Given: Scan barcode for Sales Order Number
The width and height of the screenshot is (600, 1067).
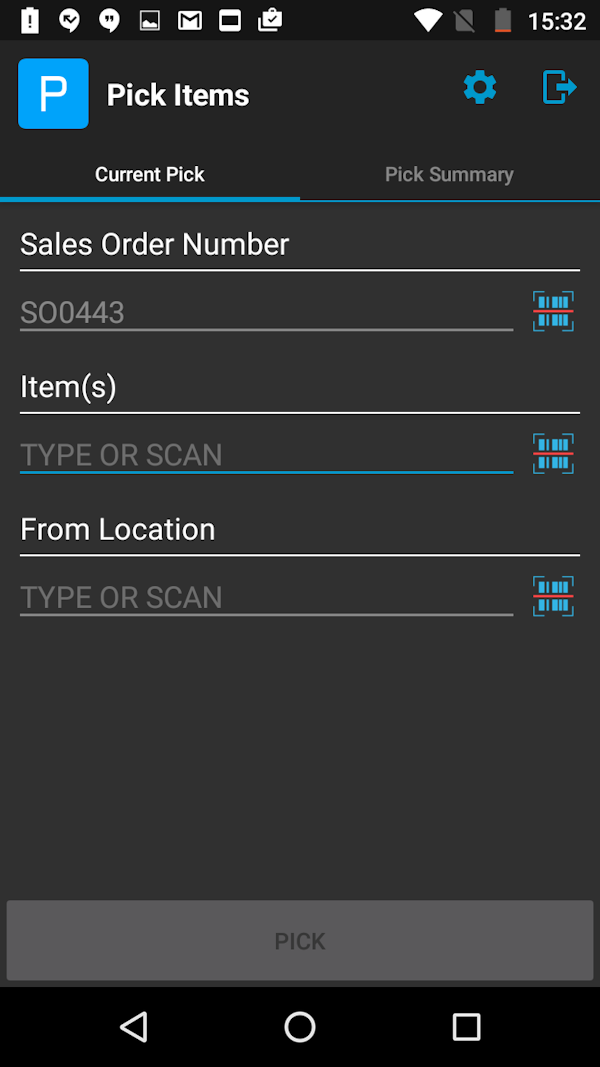Looking at the screenshot, I should pos(553,312).
